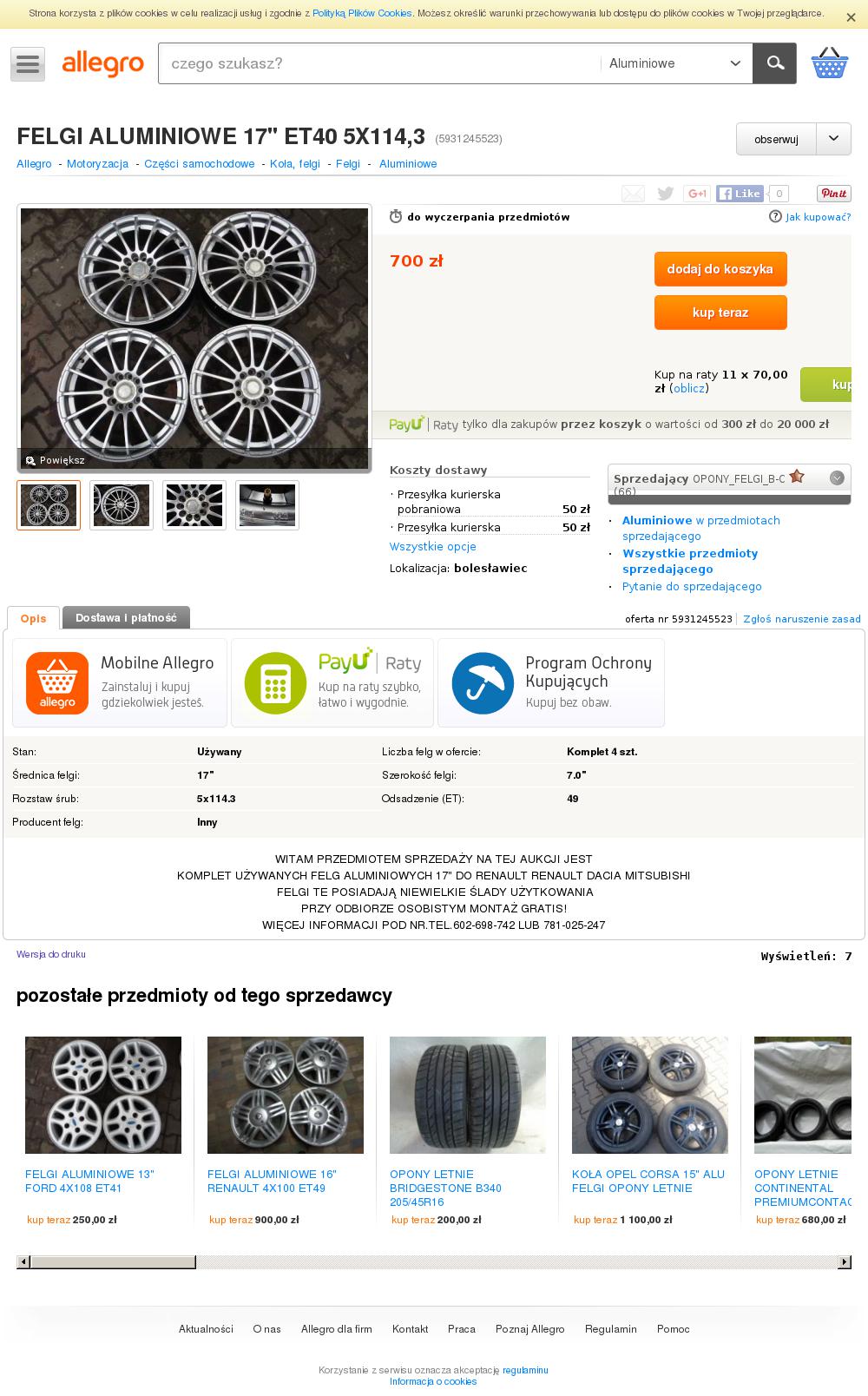
Task: Add item with 'dodaj do koszyka'
Action: pyautogui.click(x=720, y=269)
